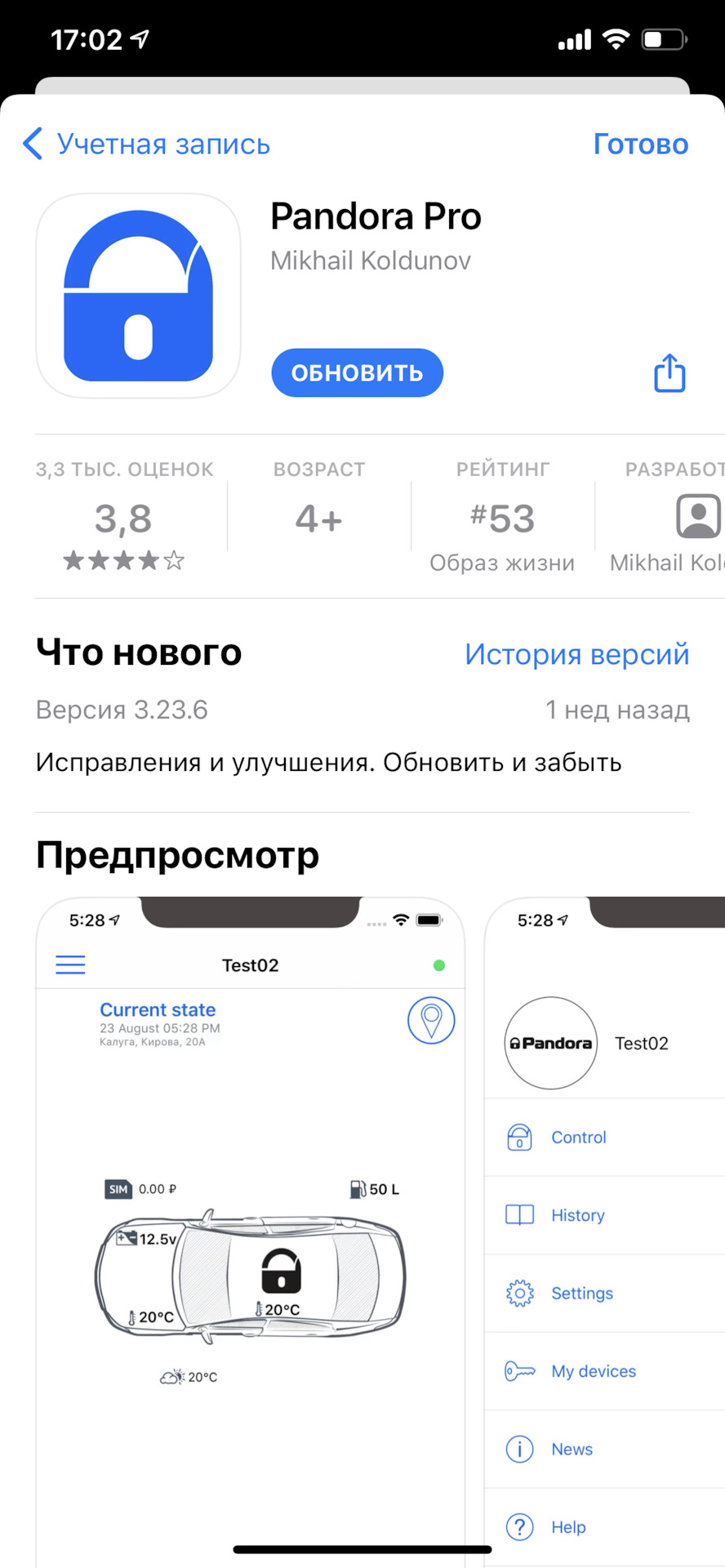Share the Pandora Pro app
This screenshot has height=1568, width=725.
click(669, 372)
